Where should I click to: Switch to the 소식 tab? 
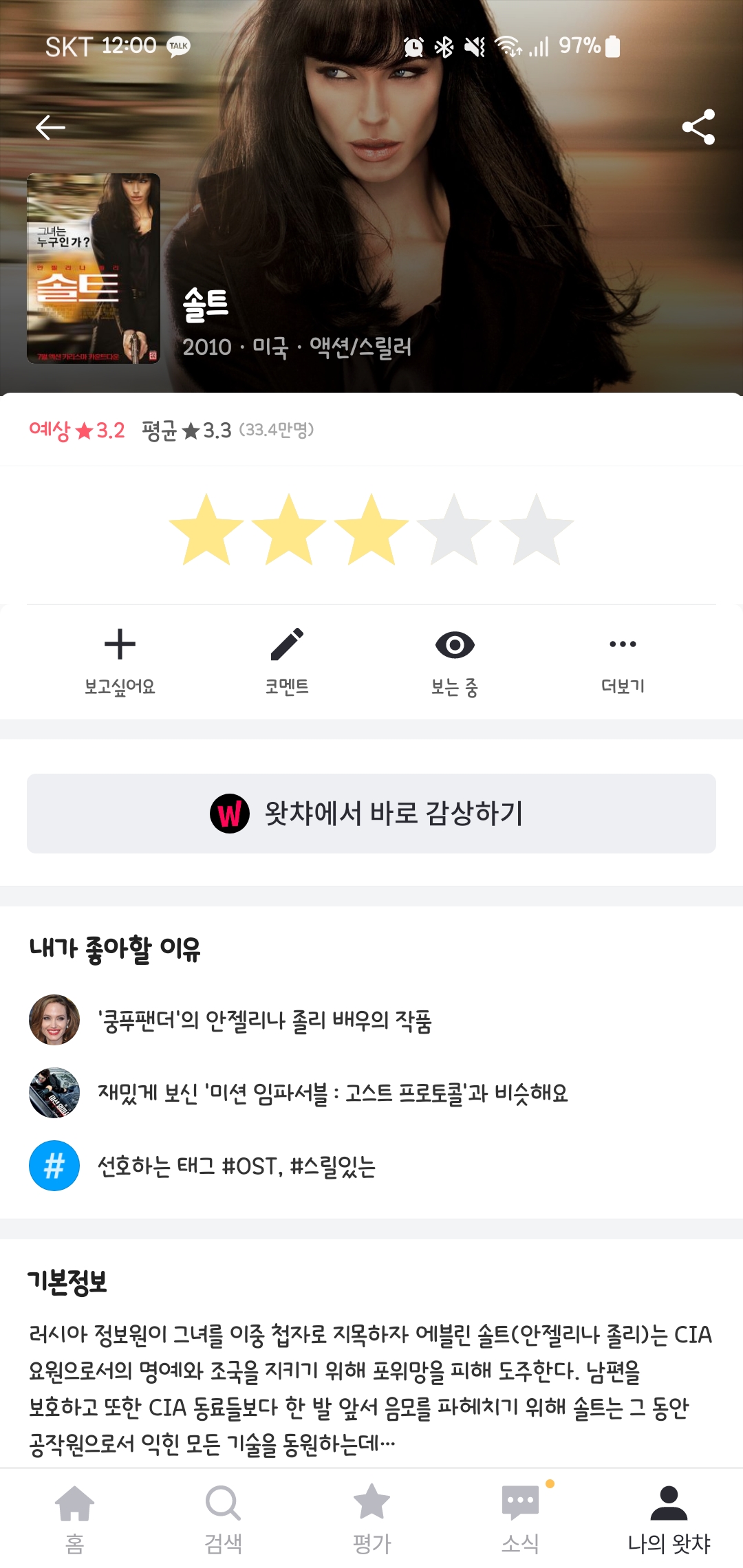pos(520,1518)
